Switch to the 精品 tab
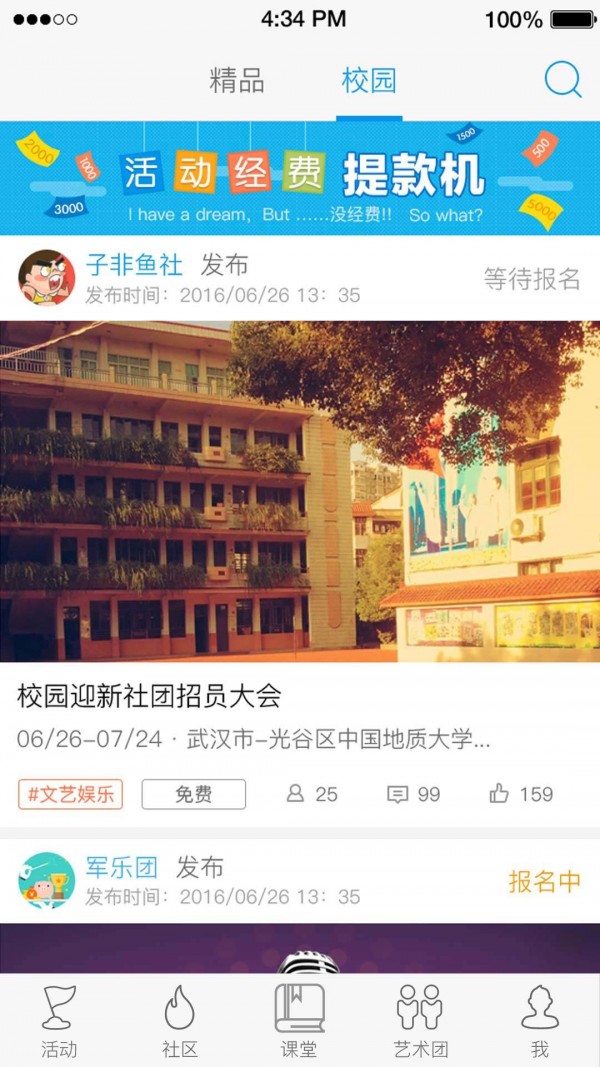The height and width of the screenshot is (1067, 600). coord(237,81)
